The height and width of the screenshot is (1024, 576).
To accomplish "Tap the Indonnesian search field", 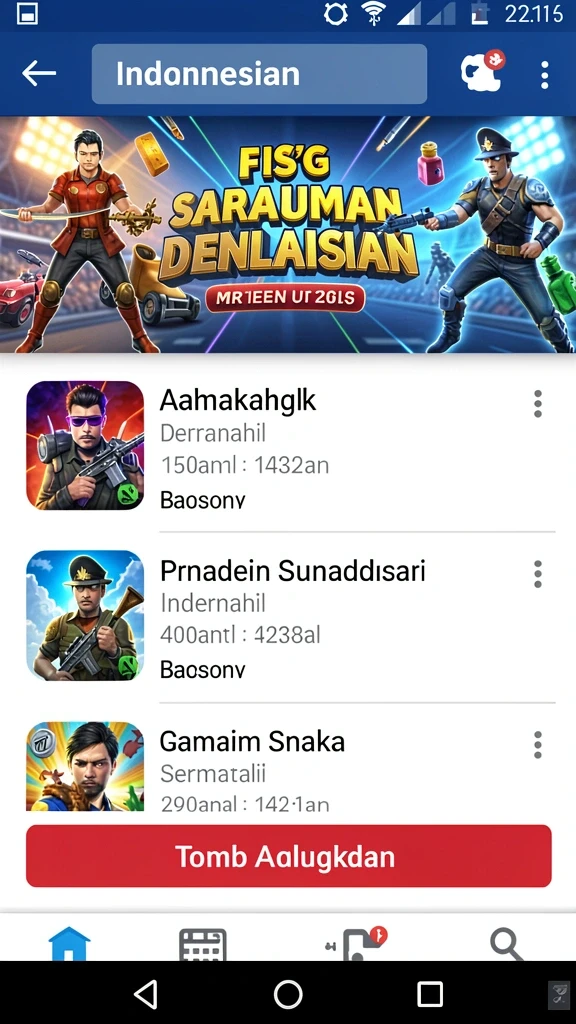I will click(259, 74).
